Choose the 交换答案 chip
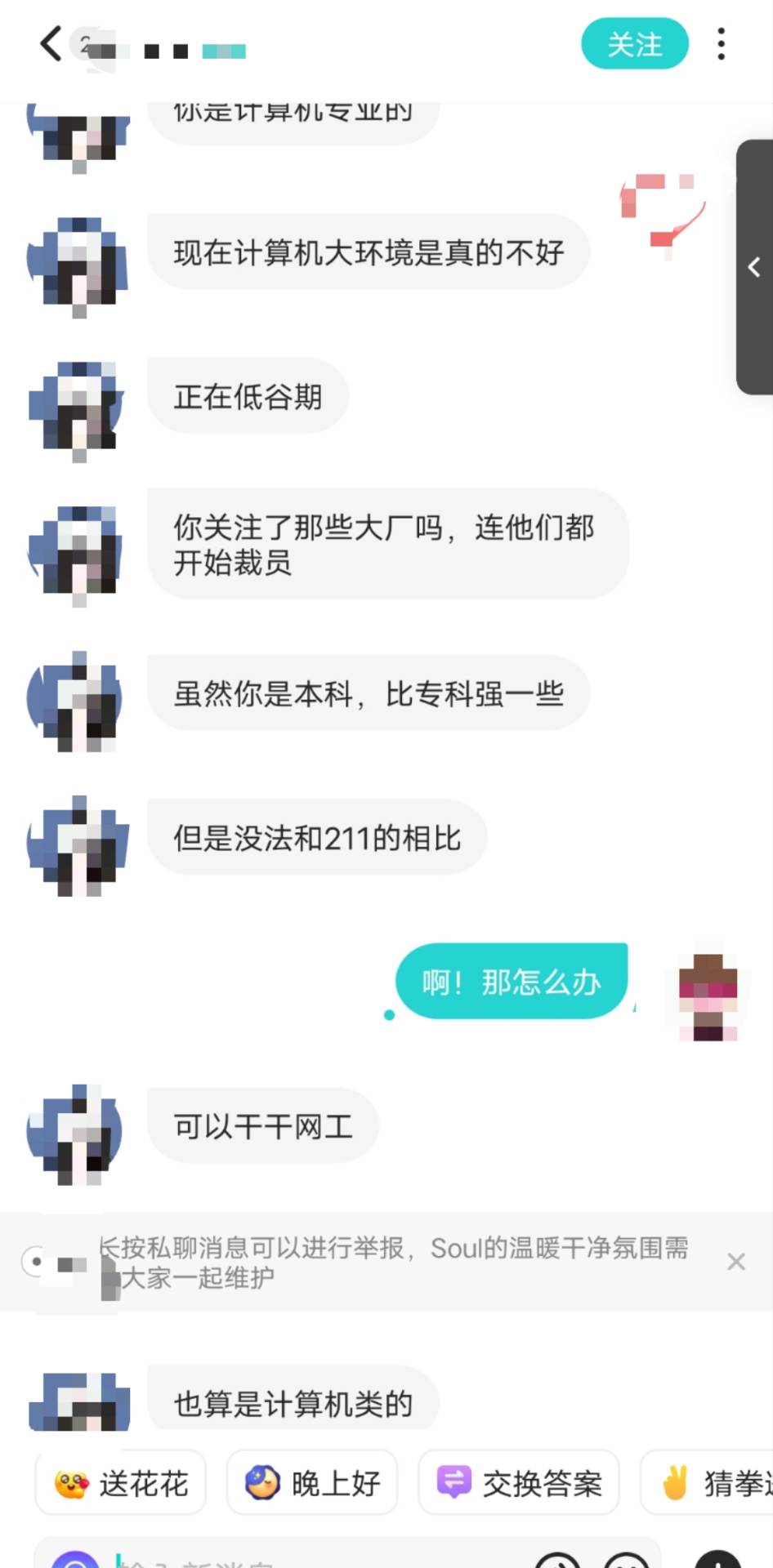 coord(519,1483)
